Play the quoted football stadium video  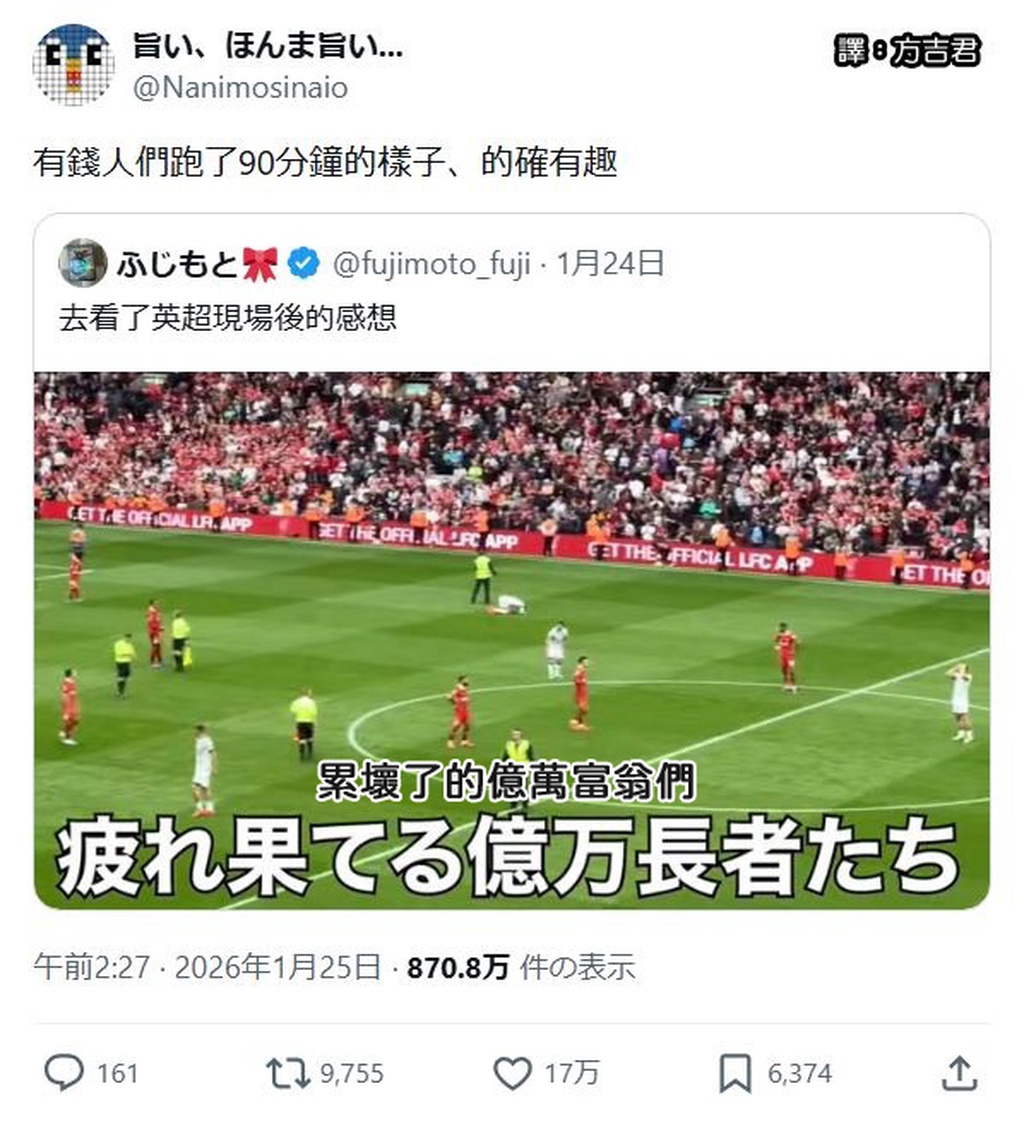[x=512, y=640]
